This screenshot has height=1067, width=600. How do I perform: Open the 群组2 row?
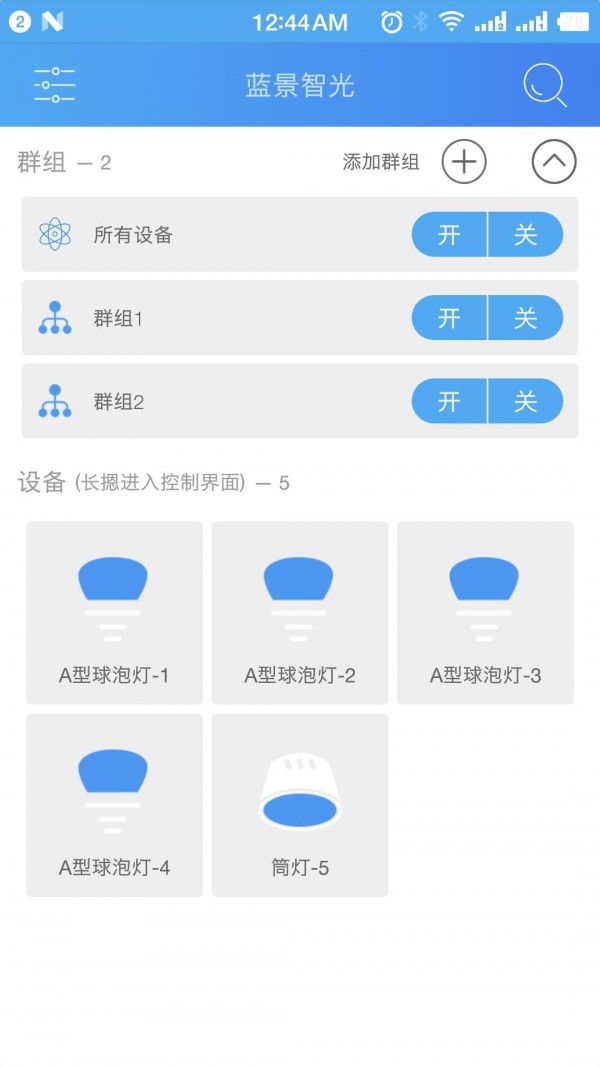(200, 402)
